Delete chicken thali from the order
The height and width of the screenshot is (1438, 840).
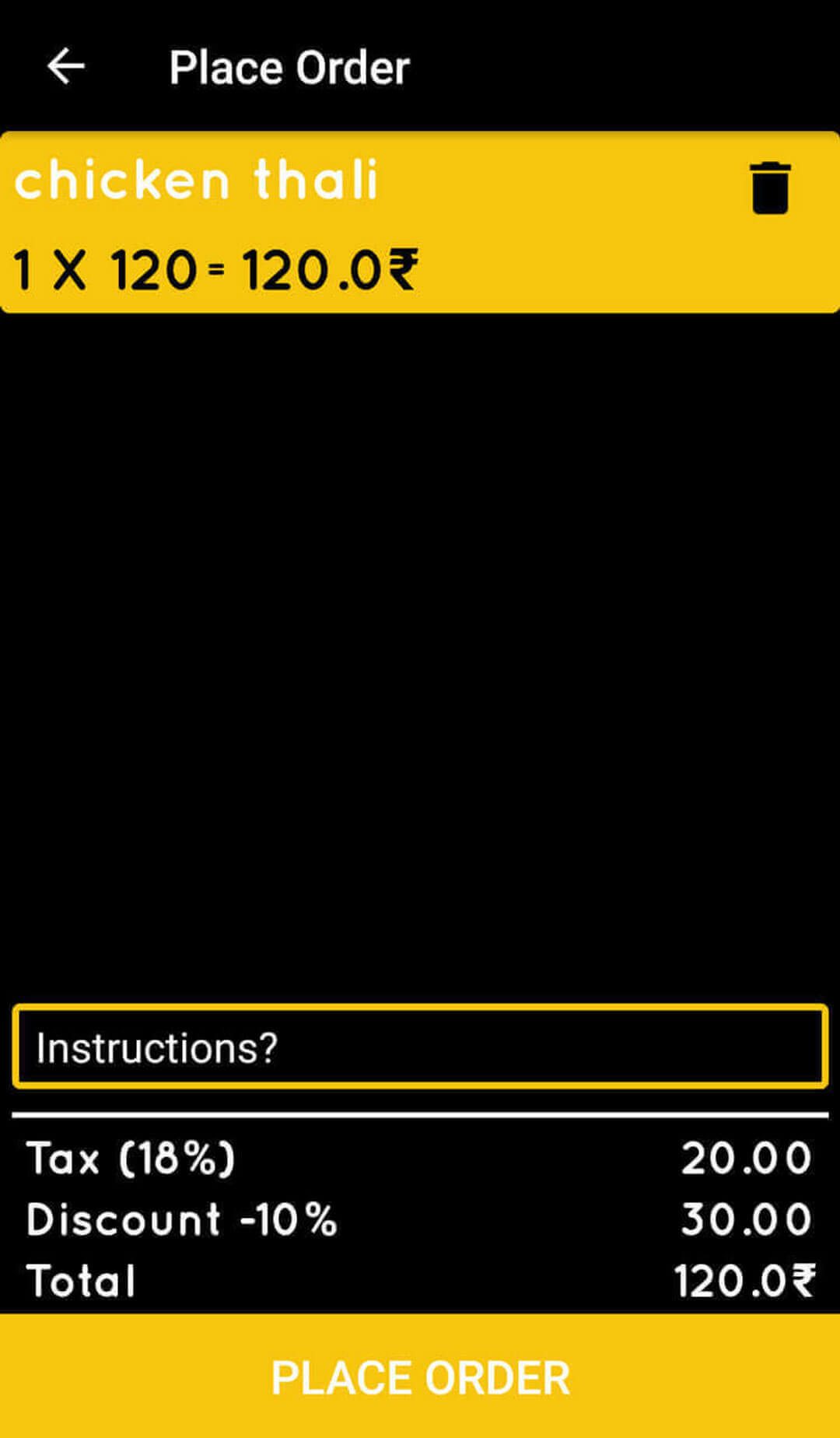(x=770, y=188)
